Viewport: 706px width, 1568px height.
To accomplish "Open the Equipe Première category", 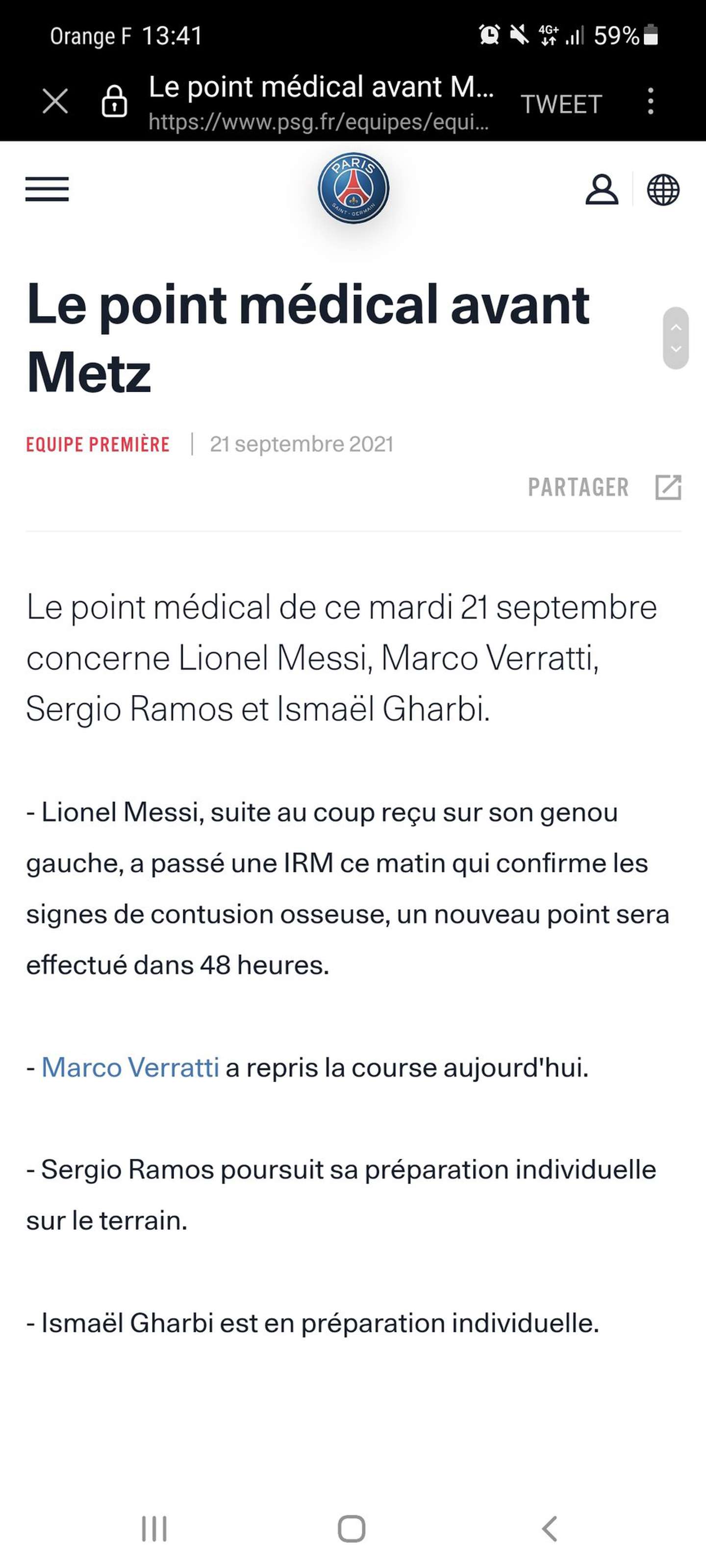I will click(98, 445).
